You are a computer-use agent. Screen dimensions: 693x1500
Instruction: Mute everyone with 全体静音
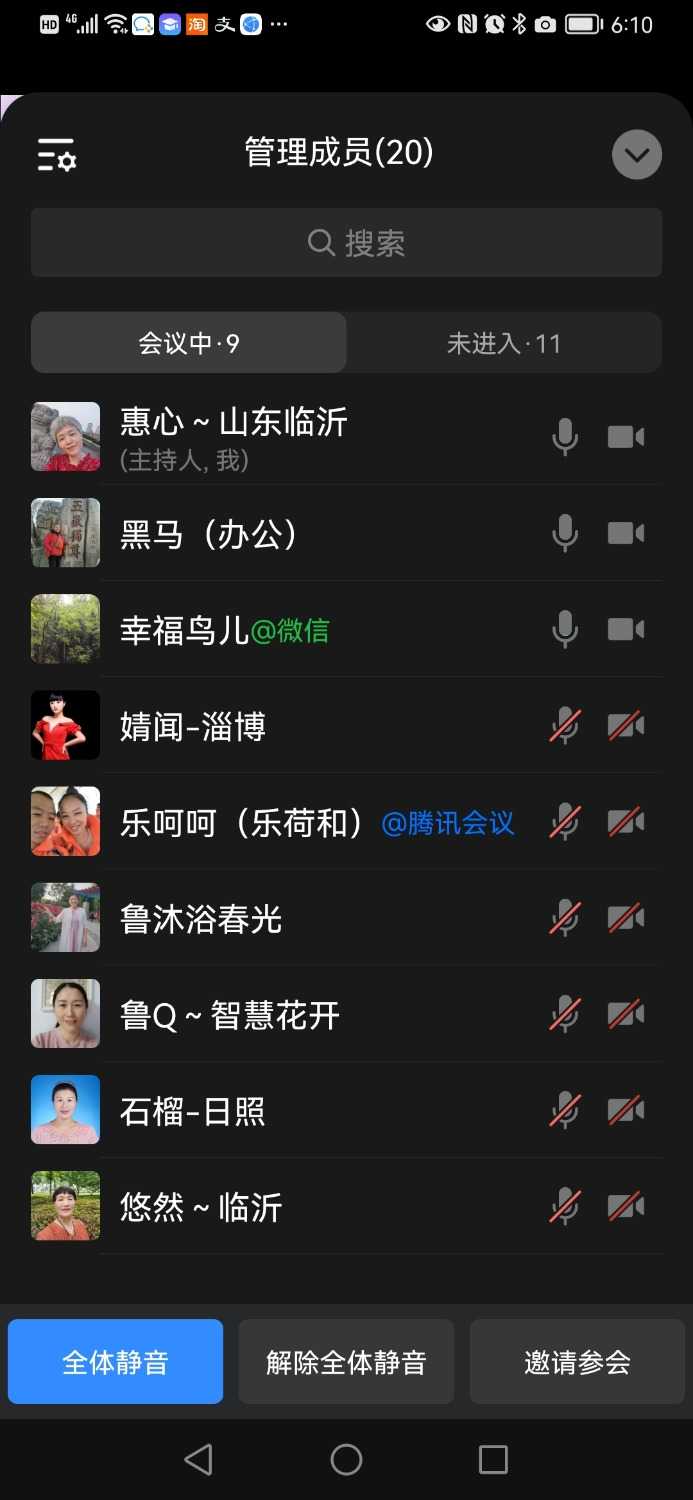115,1362
